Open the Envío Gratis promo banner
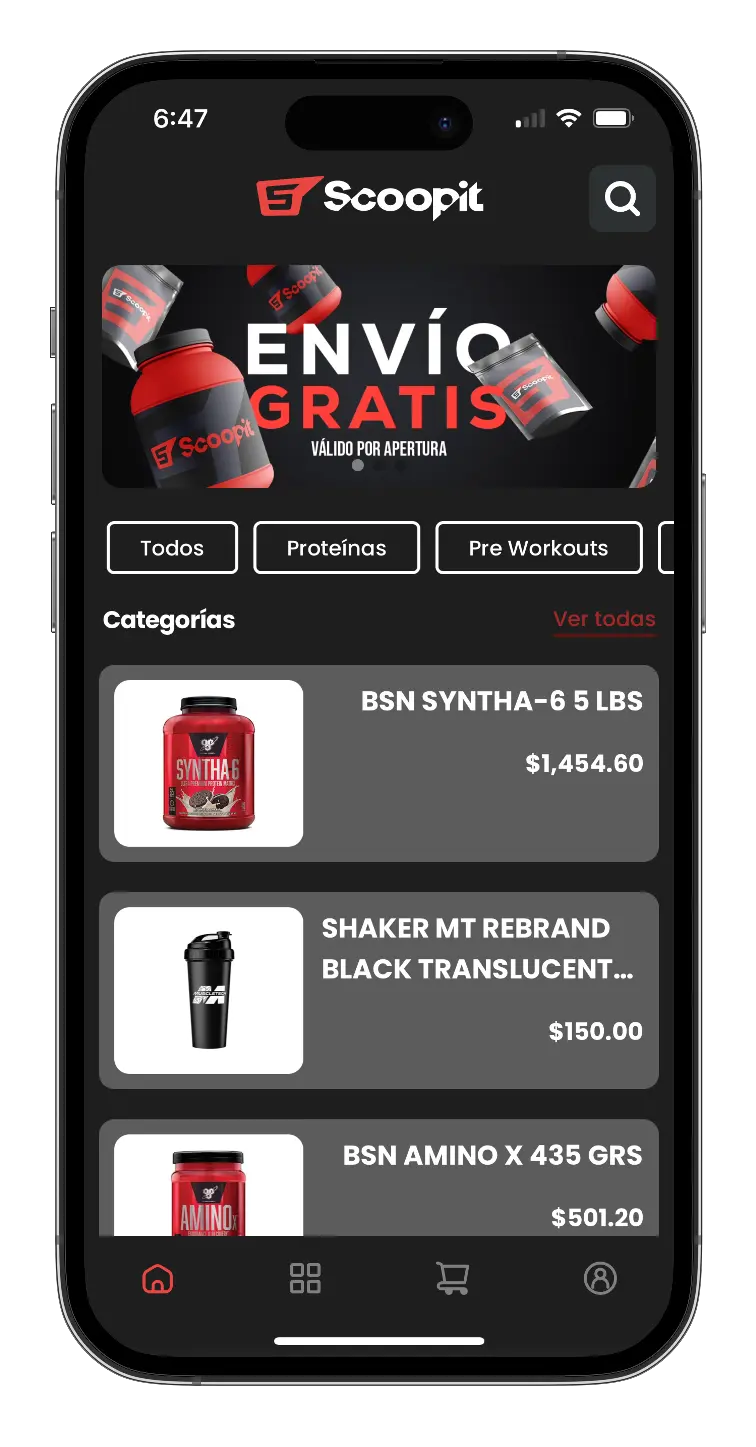Image resolution: width=756 pixels, height=1447 pixels. point(379,376)
